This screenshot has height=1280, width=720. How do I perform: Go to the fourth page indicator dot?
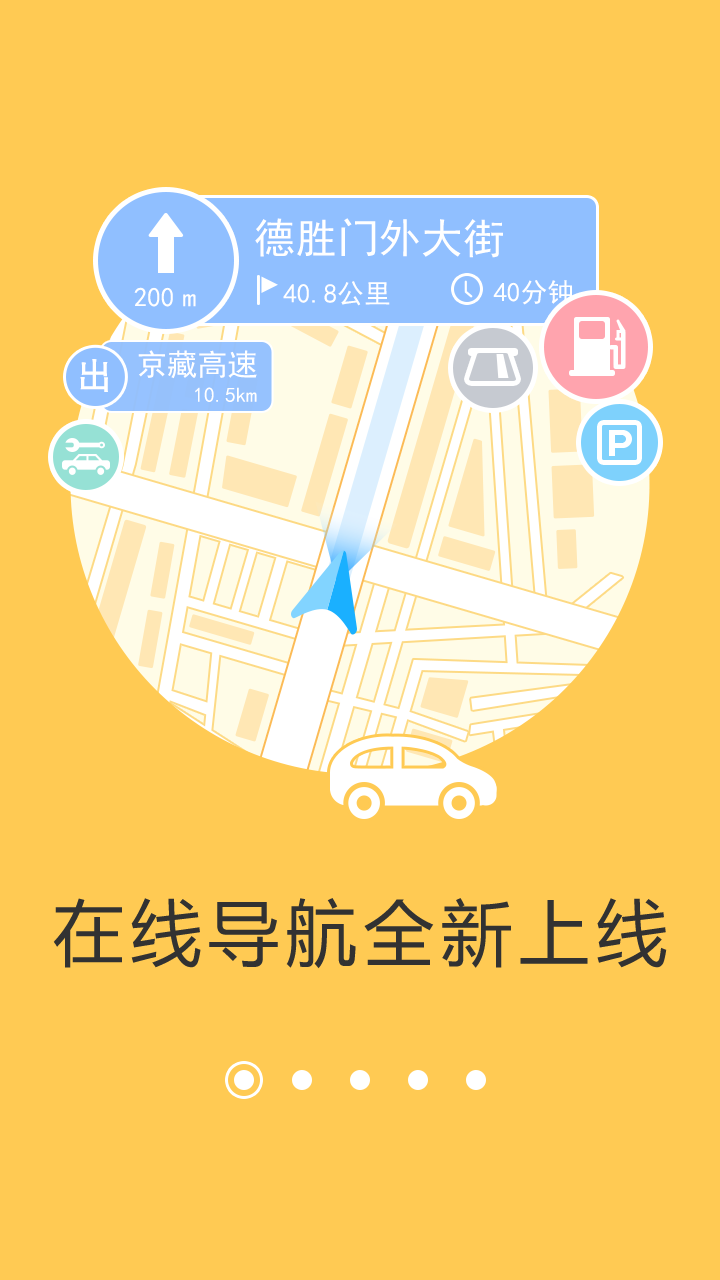418,1080
